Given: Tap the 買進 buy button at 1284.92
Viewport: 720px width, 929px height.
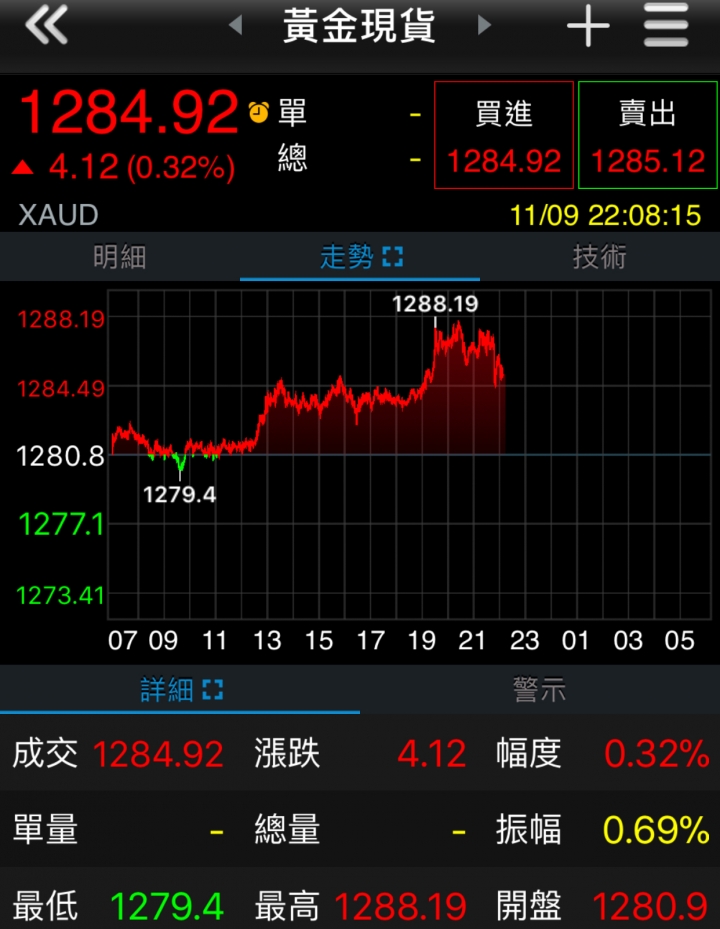Looking at the screenshot, I should pyautogui.click(x=504, y=135).
